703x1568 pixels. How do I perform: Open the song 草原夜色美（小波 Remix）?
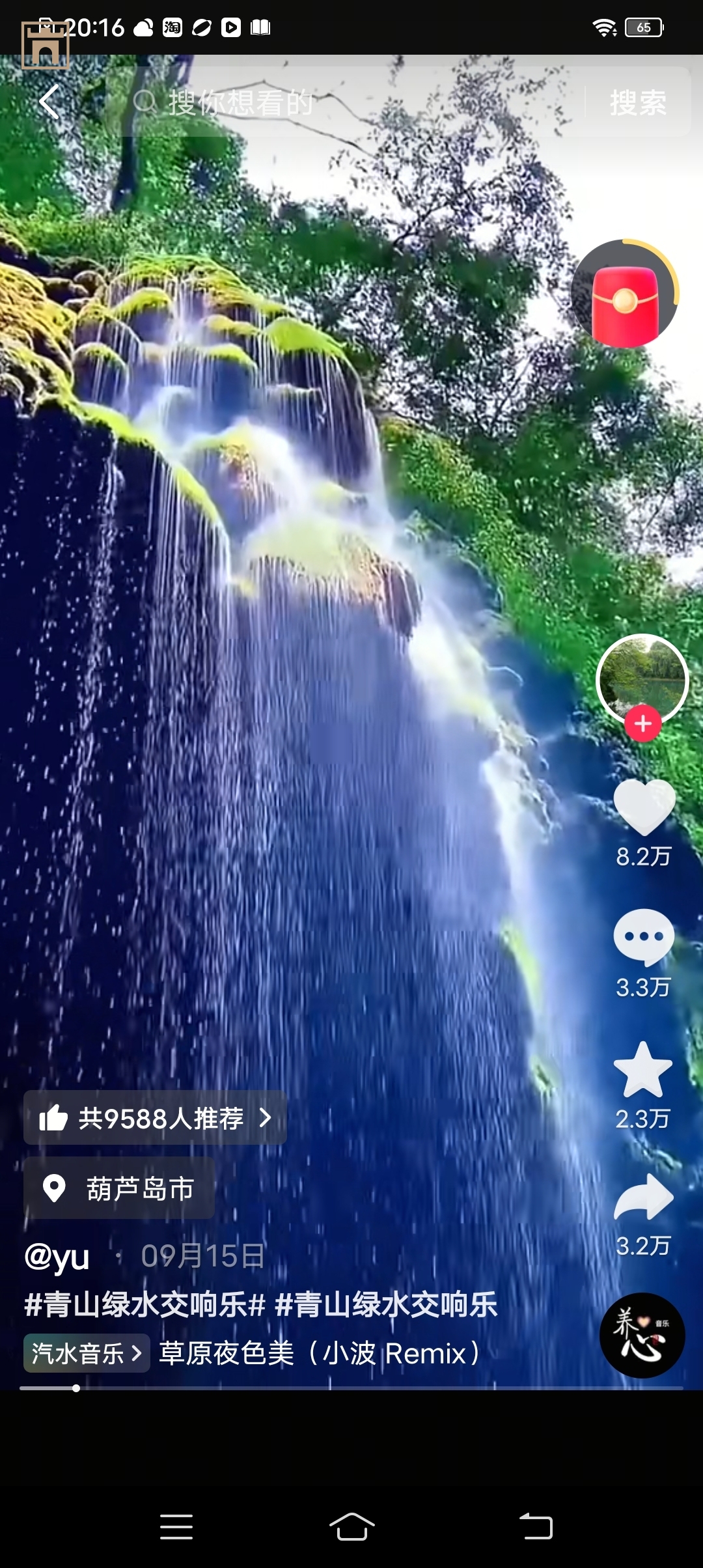click(x=319, y=1354)
